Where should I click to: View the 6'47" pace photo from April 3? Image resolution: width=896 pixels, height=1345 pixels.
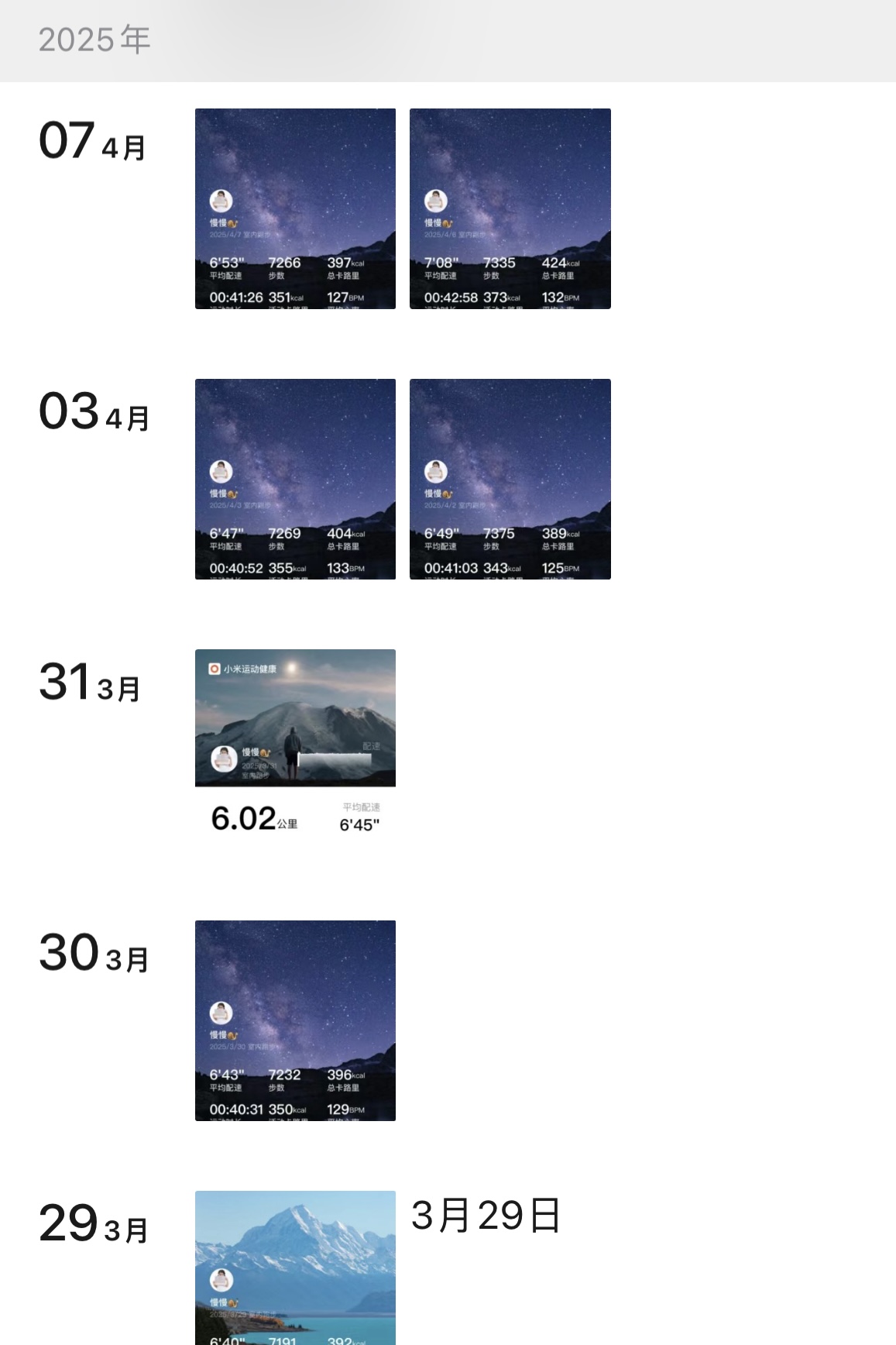pos(295,479)
